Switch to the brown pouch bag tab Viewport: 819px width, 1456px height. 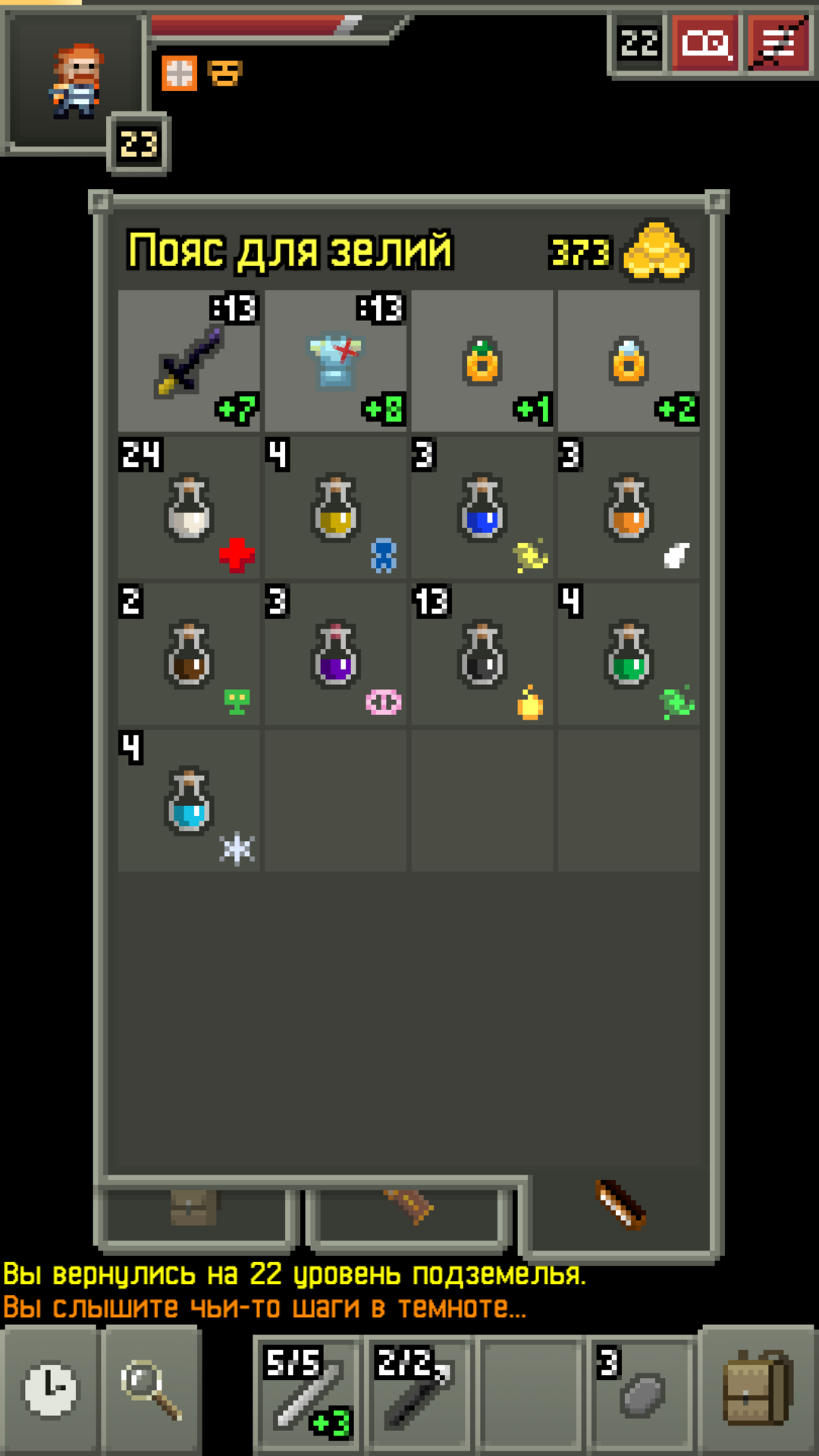coord(408,1210)
